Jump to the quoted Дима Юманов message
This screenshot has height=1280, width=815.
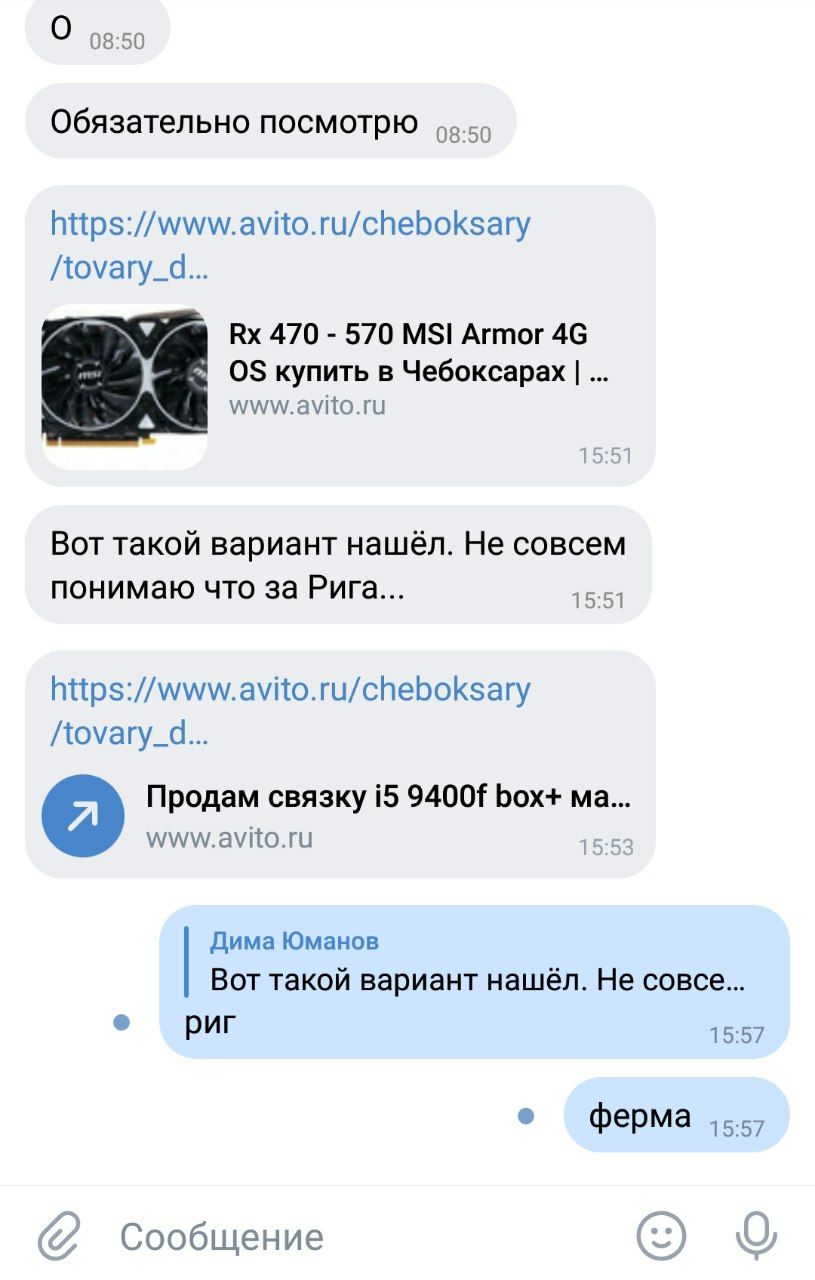(470, 962)
